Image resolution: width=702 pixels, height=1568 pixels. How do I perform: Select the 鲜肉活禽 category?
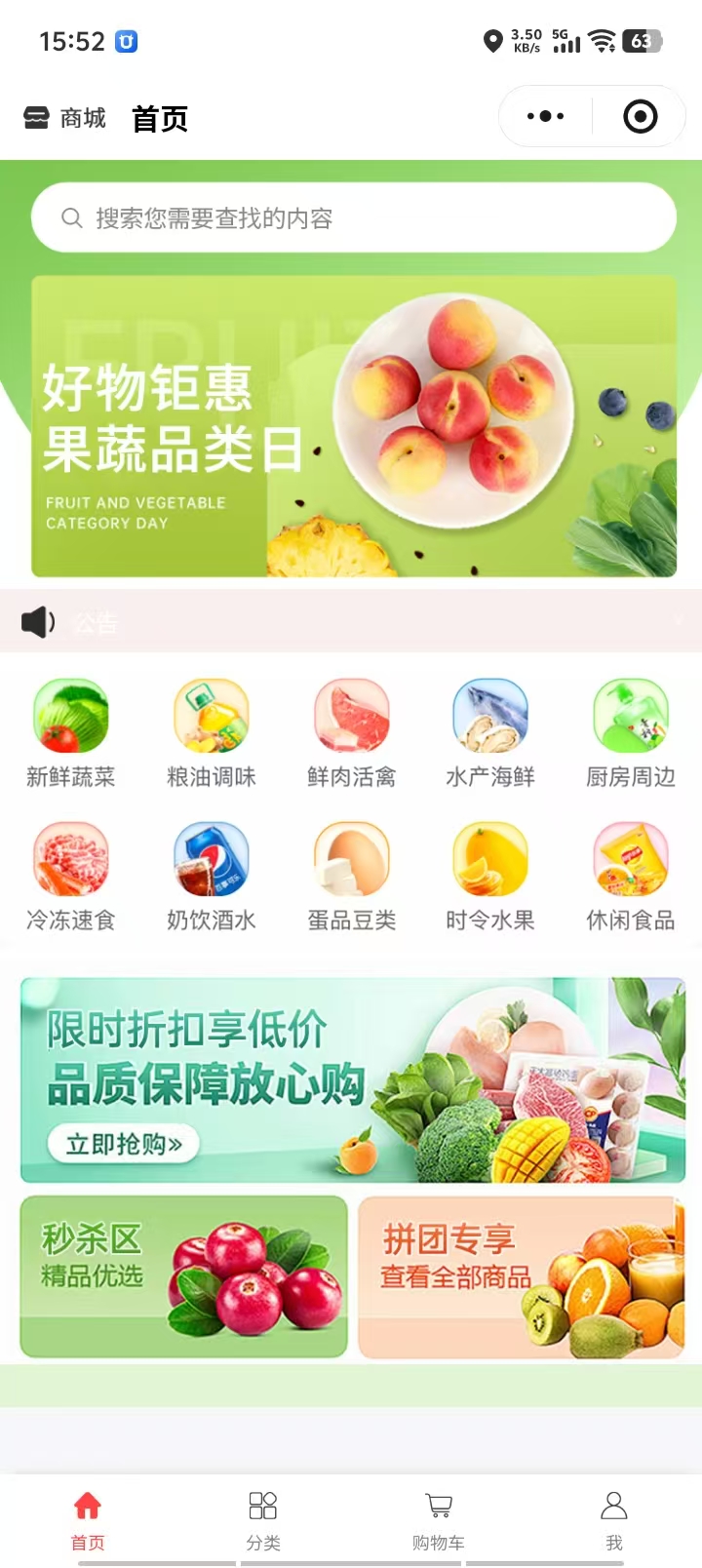point(351,733)
